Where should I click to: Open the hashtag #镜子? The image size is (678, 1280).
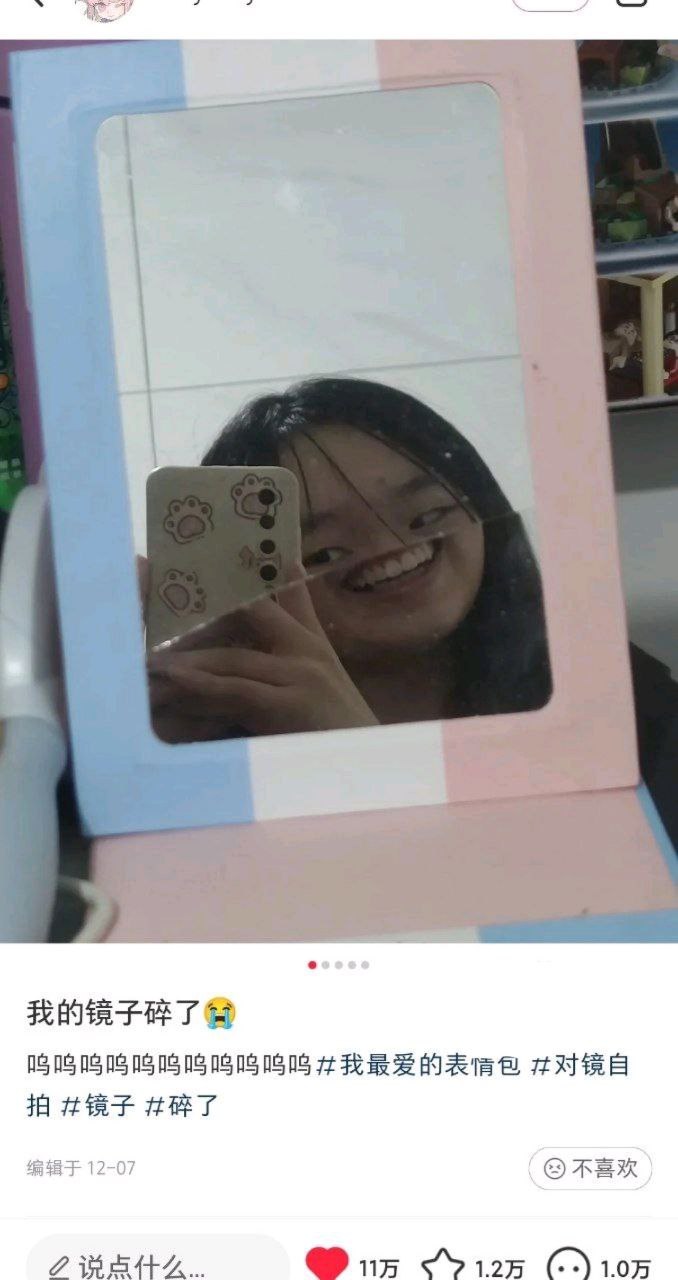[x=97, y=1106]
